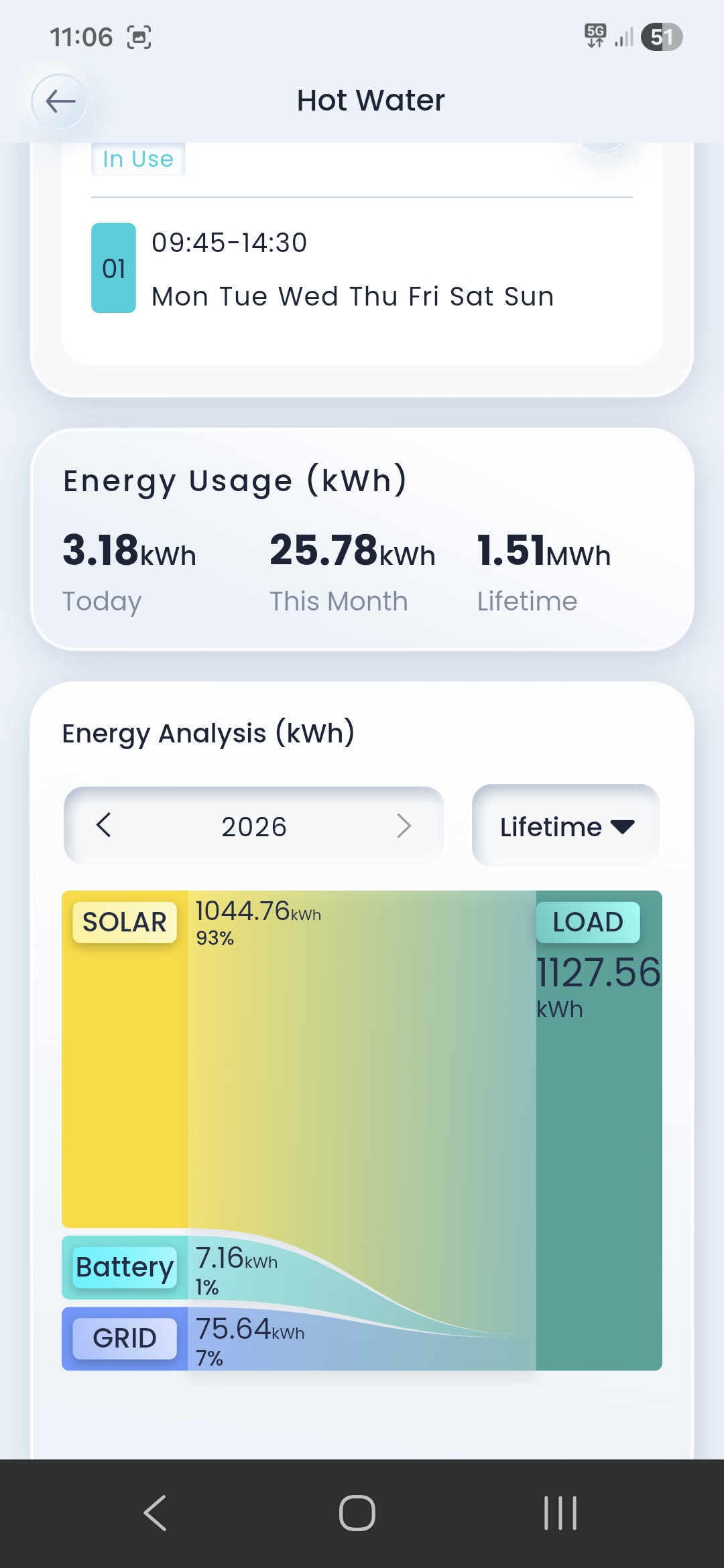Go to the previous year before 2026
The width and height of the screenshot is (724, 1568).
tap(104, 826)
